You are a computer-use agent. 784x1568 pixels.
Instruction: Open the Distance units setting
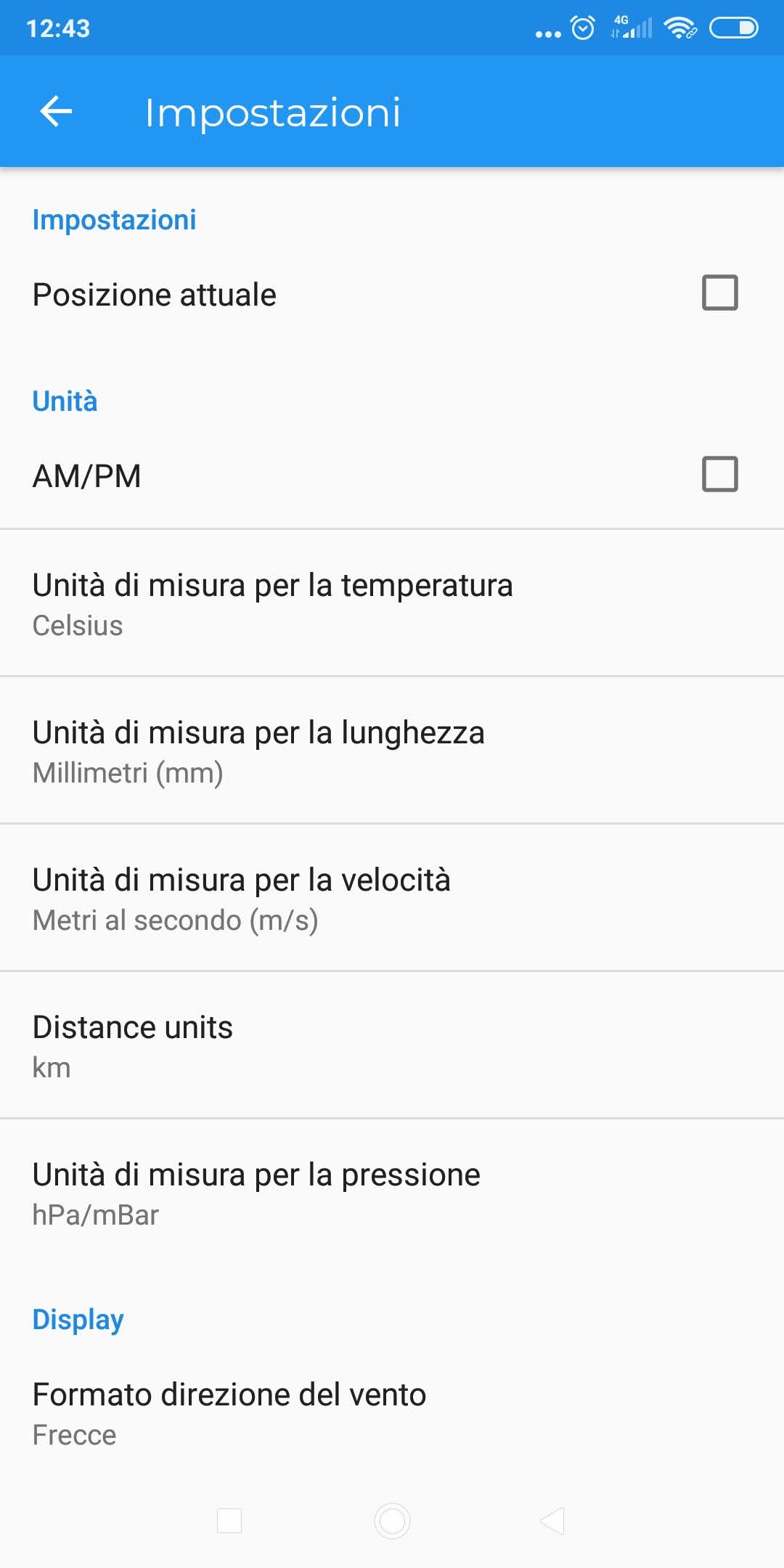point(392,1045)
